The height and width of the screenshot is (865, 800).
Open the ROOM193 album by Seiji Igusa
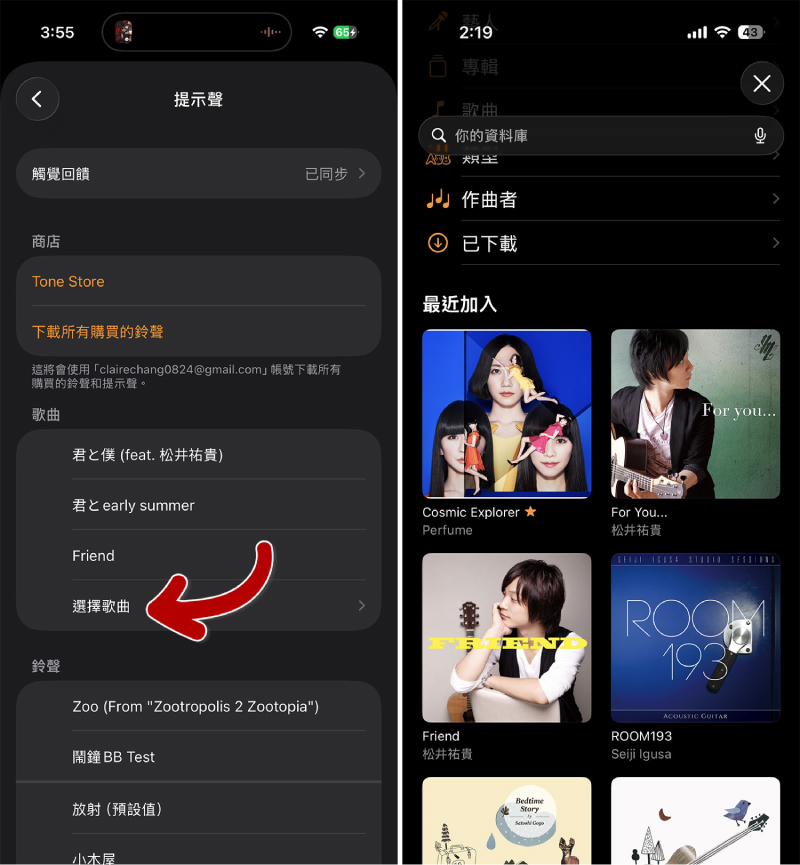click(695, 638)
